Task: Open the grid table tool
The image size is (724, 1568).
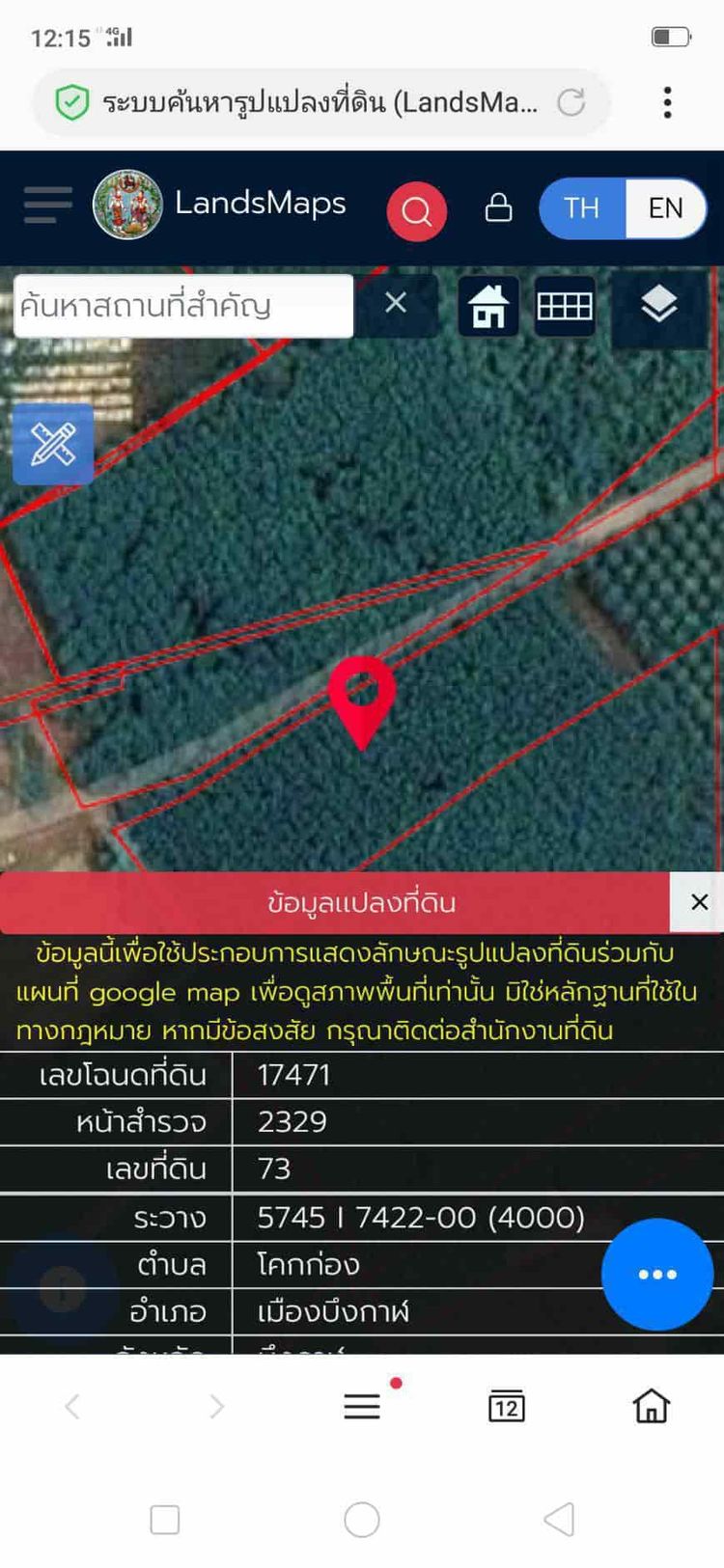Action: tap(565, 306)
